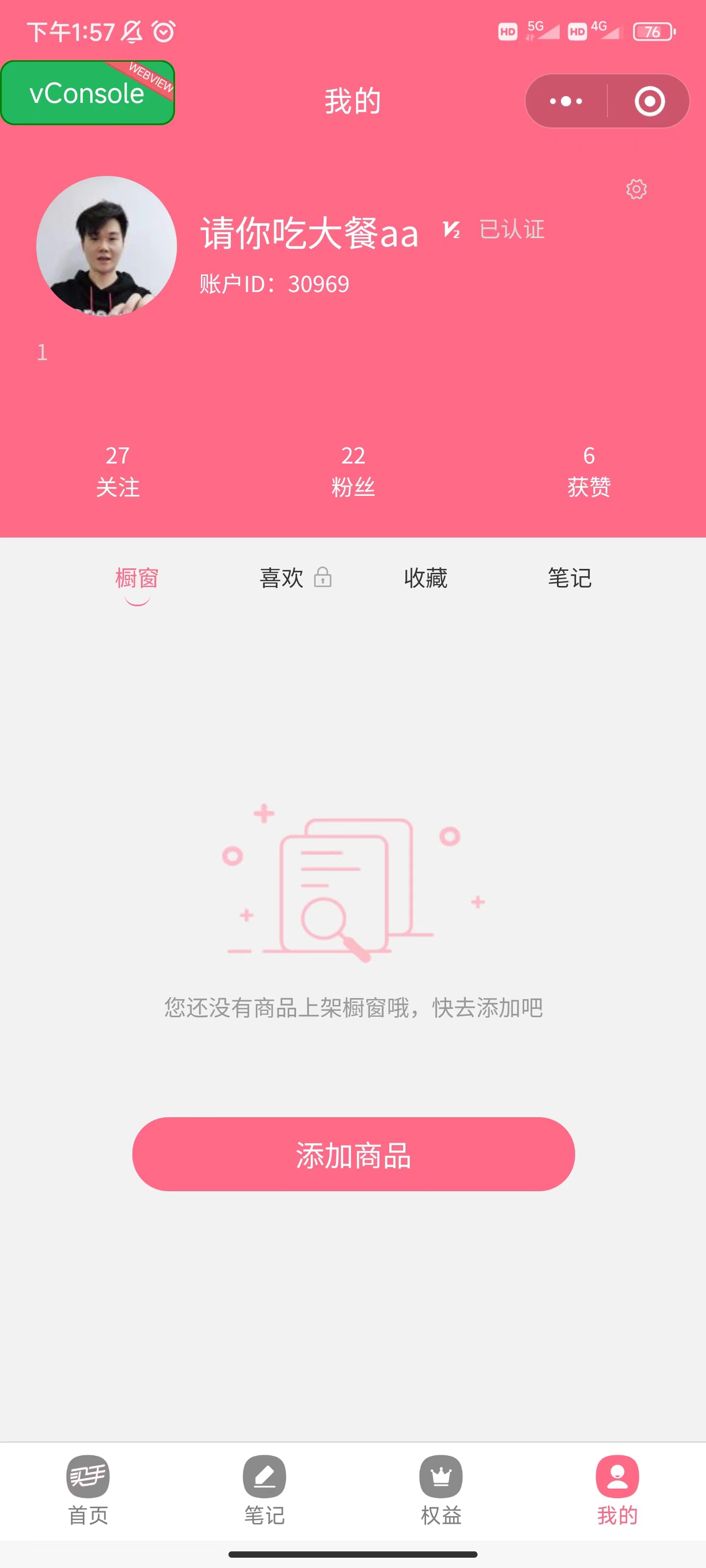
Task: Select 我的 in bottom navigation
Action: coord(617,1489)
